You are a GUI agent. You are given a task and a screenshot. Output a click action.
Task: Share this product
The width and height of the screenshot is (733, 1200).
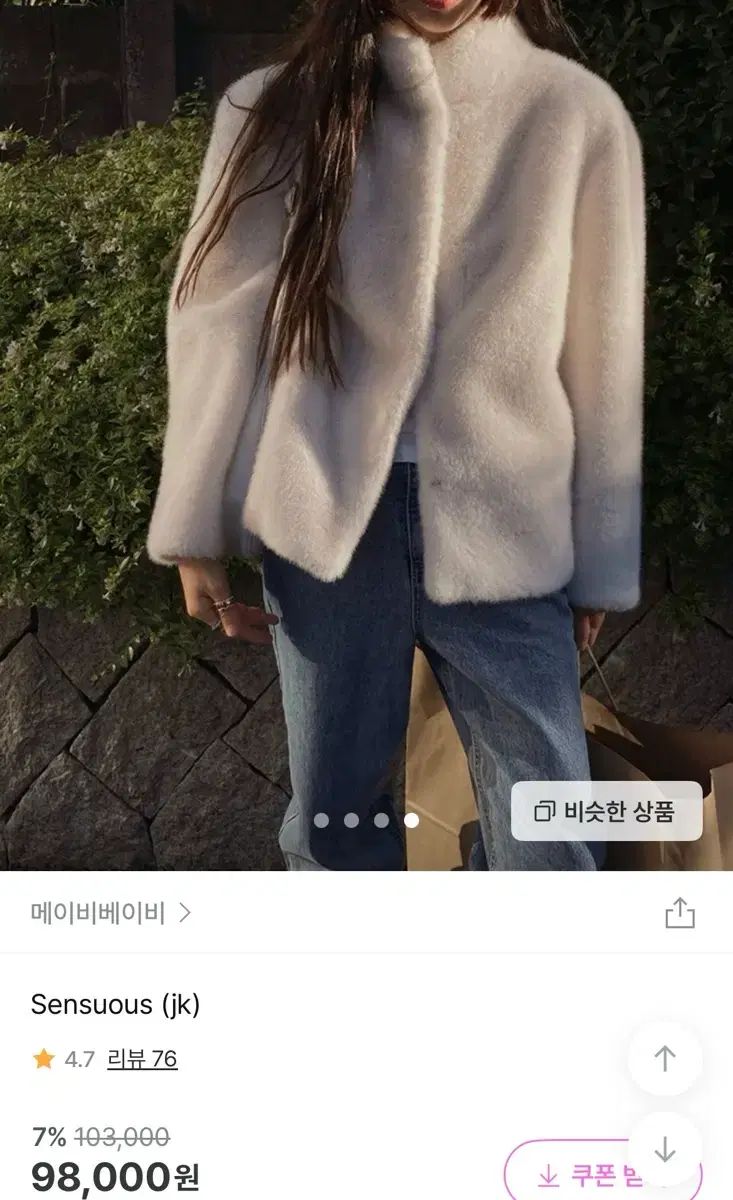point(679,913)
